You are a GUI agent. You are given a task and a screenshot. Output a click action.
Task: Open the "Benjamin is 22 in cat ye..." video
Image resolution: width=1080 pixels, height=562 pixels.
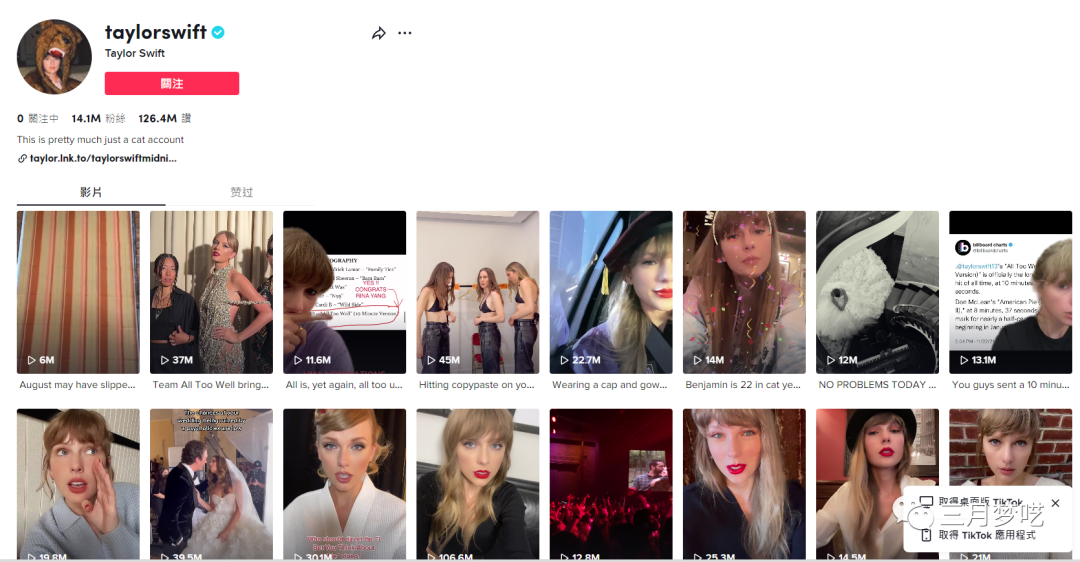[744, 292]
